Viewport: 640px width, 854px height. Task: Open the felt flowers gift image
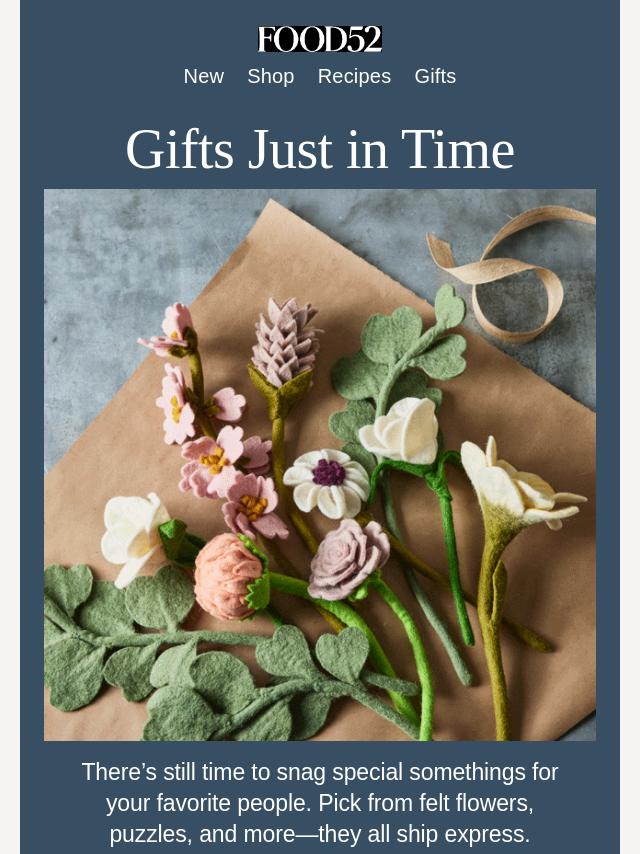coord(320,465)
